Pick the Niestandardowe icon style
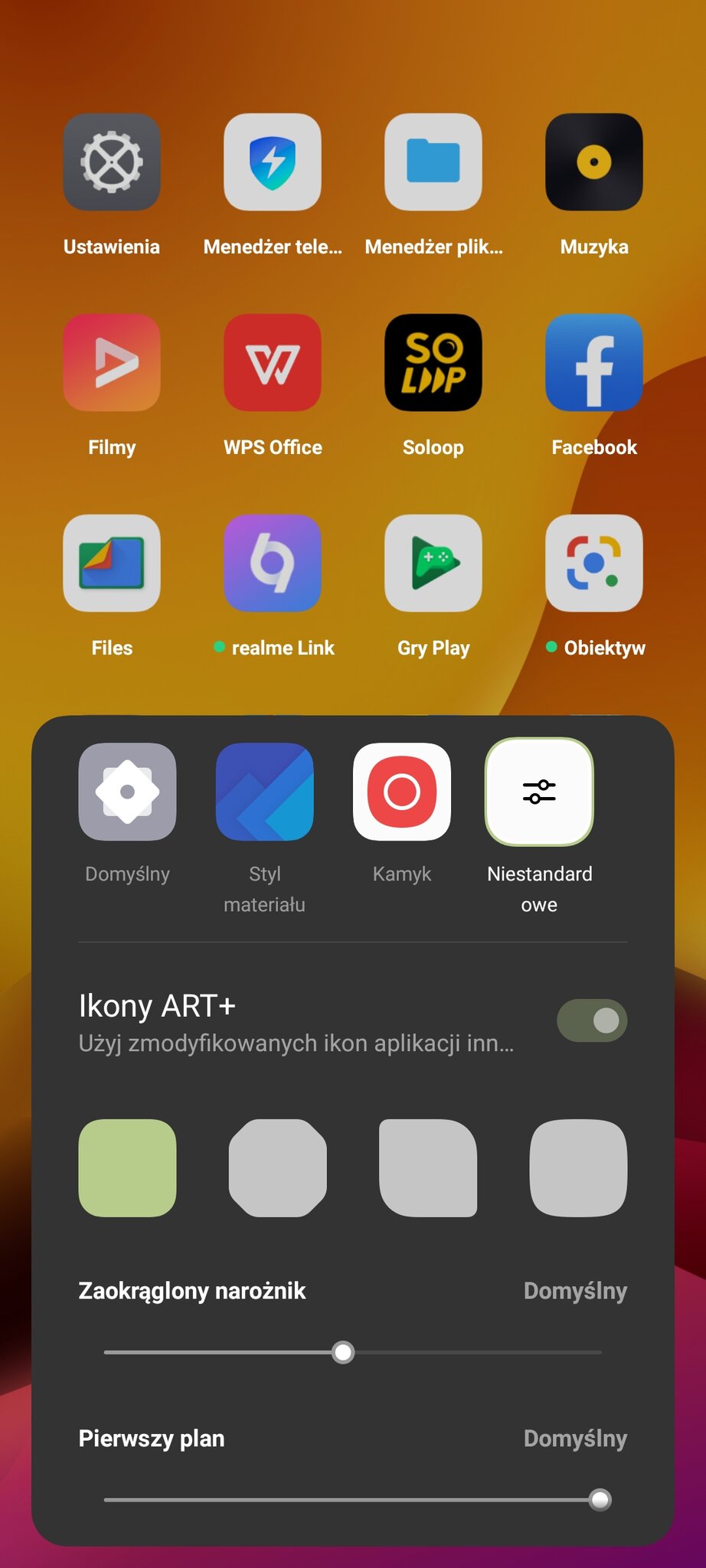 (x=539, y=792)
